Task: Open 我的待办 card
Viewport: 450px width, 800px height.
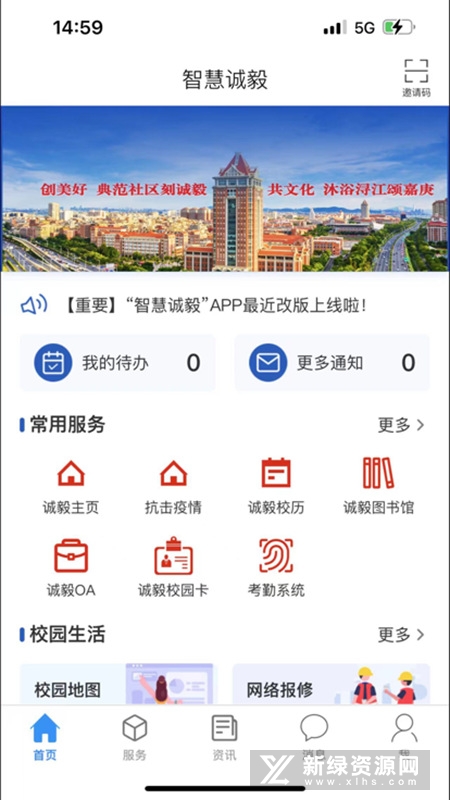Action: point(117,363)
